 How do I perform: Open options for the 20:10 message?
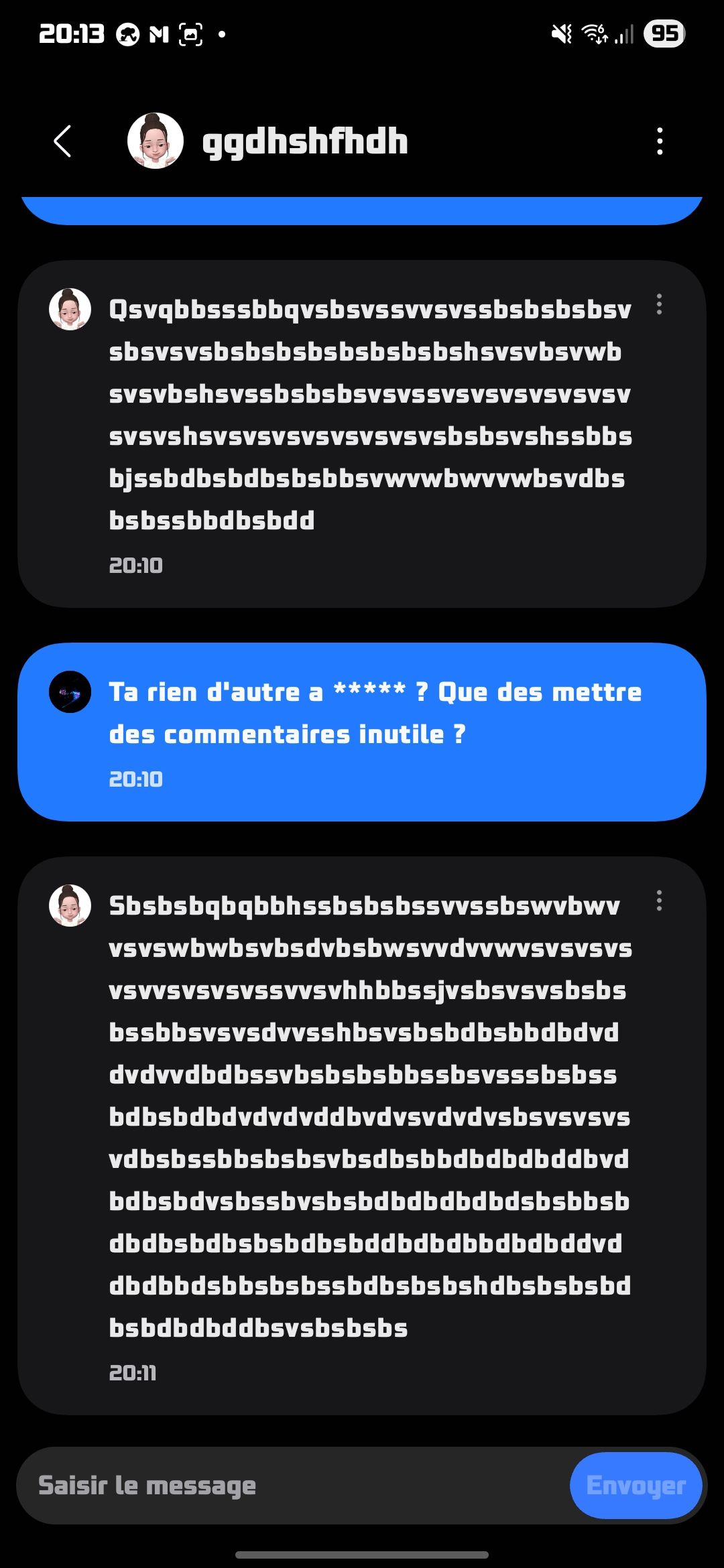[x=660, y=306]
